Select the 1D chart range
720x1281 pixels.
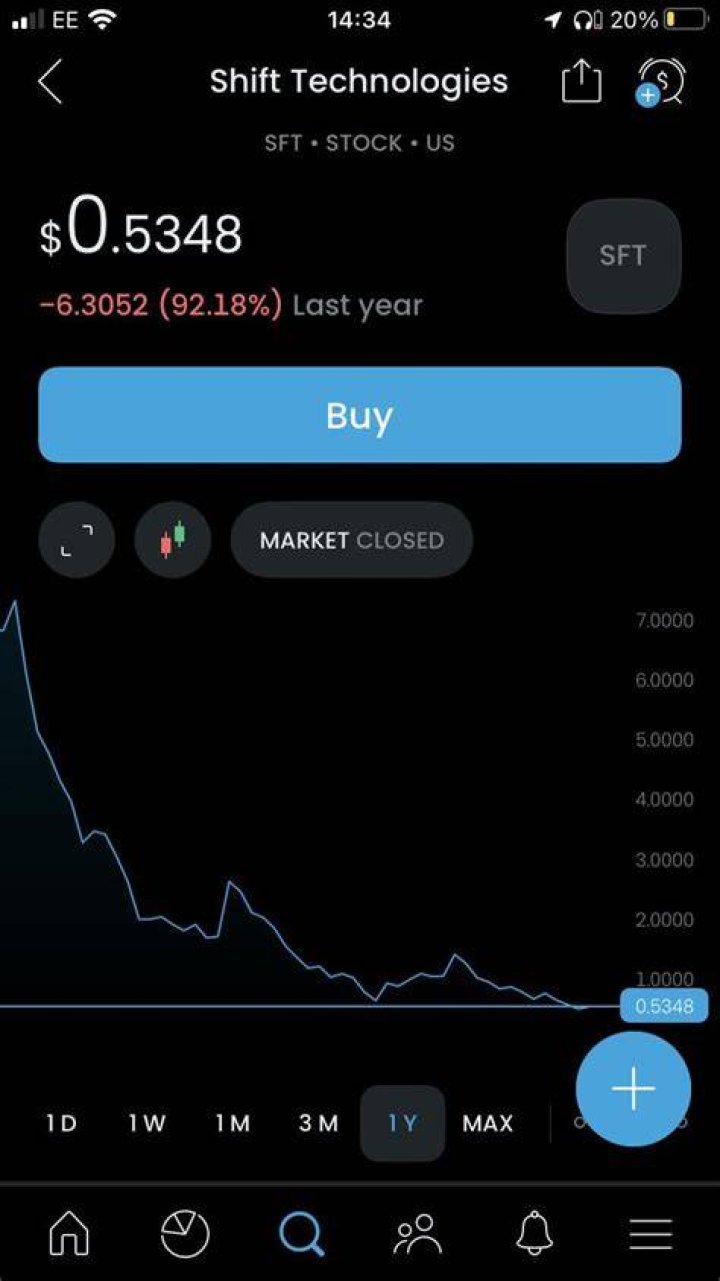(61, 1123)
